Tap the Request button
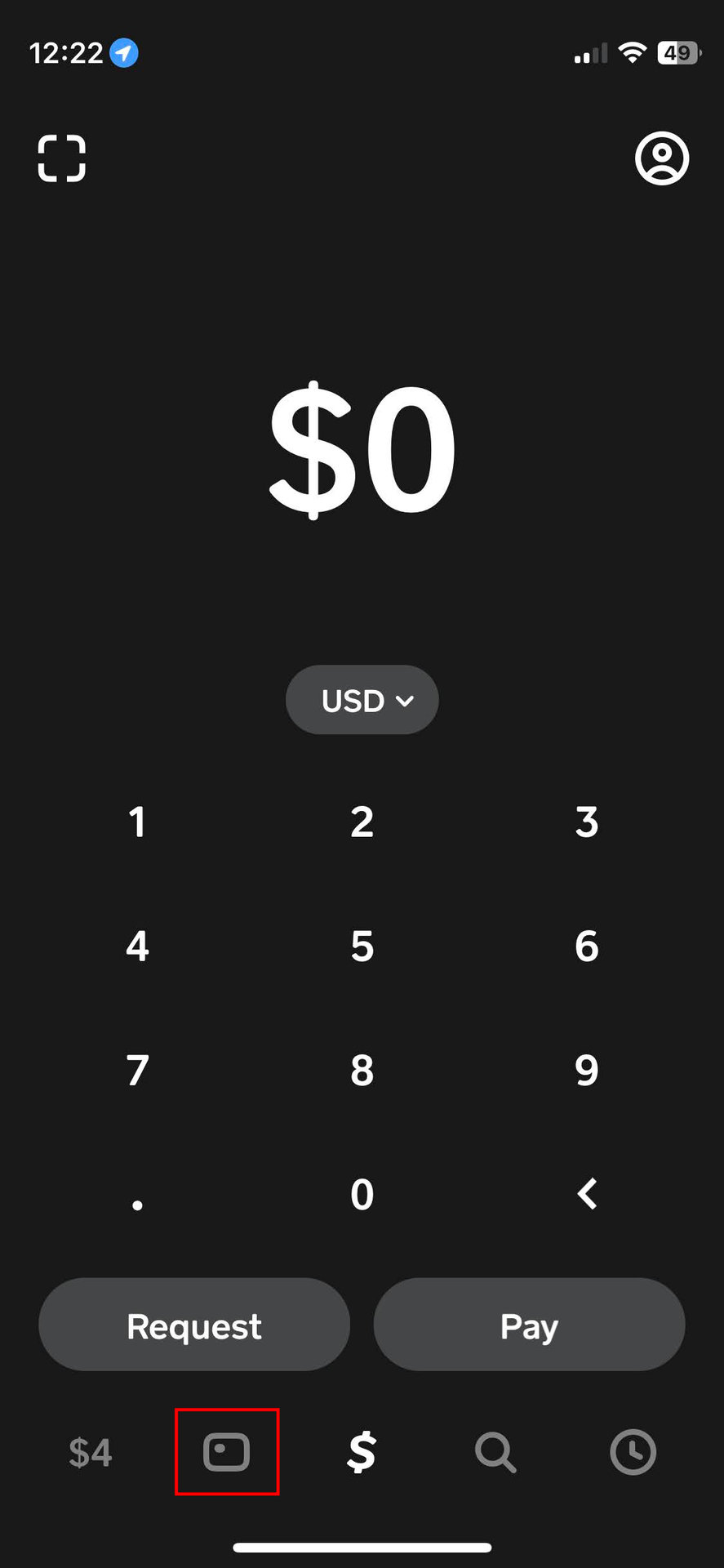724x1568 pixels. tap(194, 1325)
